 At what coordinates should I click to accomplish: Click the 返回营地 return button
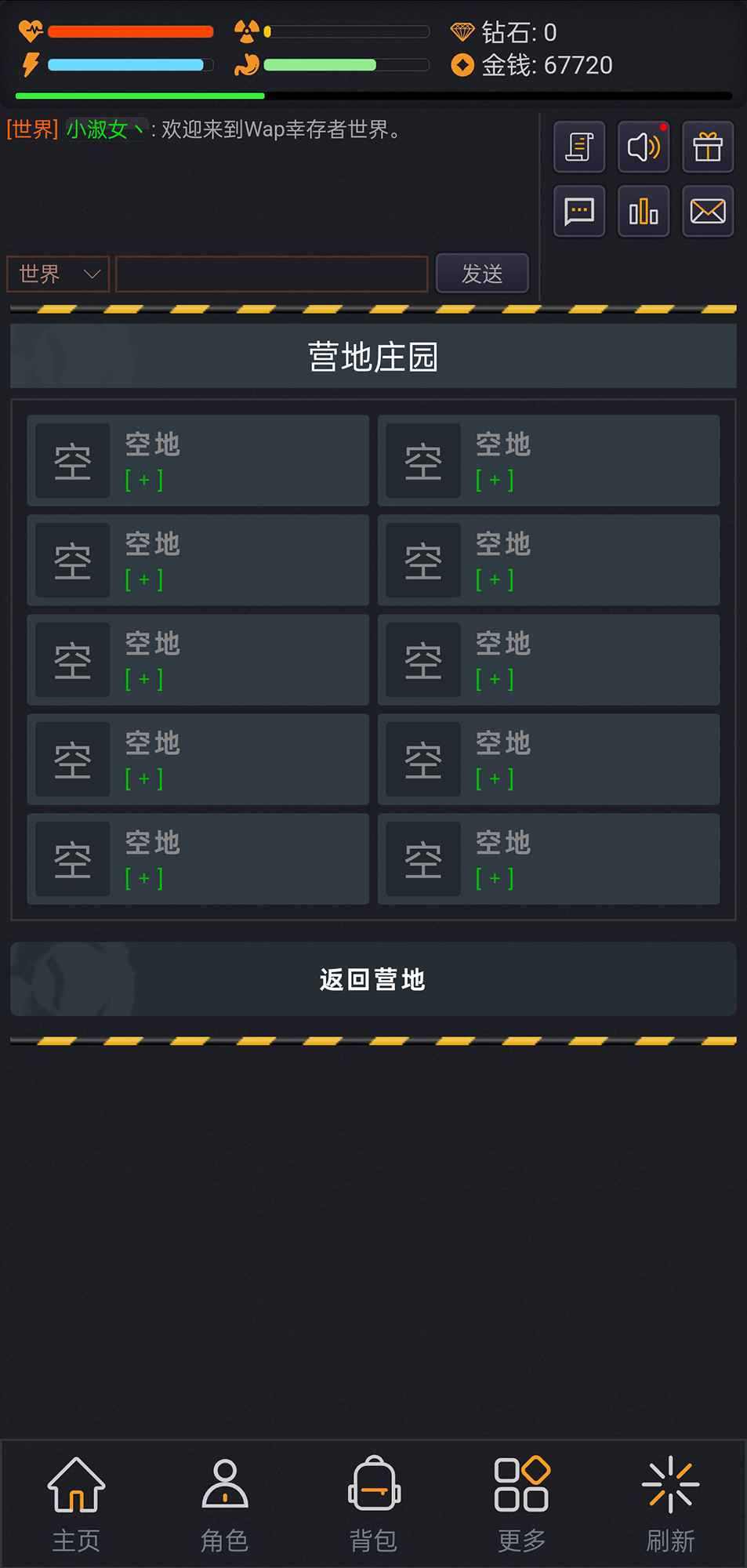pos(373,978)
